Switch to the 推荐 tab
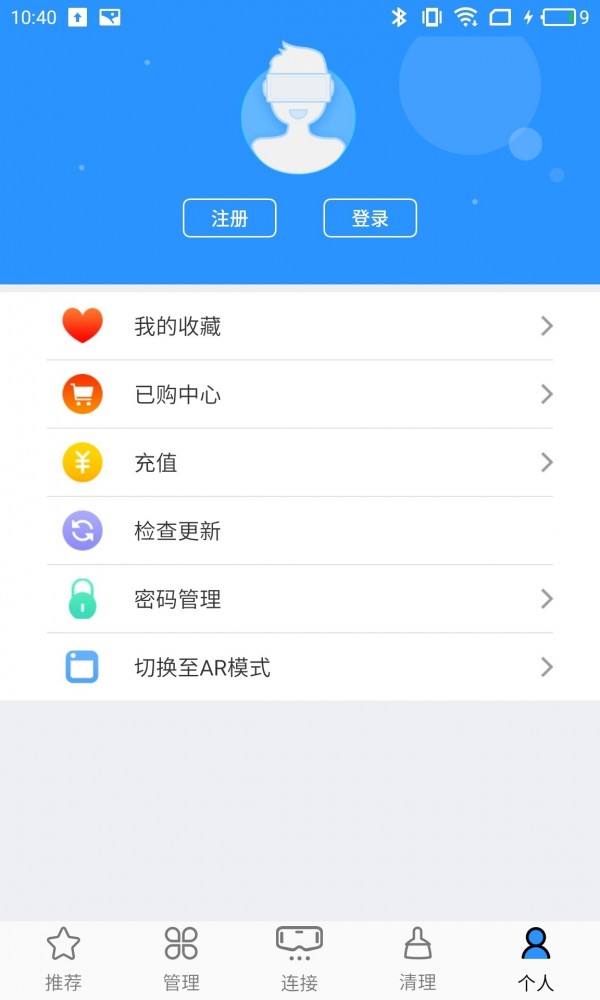Viewport: 600px width, 1000px height. point(63,959)
